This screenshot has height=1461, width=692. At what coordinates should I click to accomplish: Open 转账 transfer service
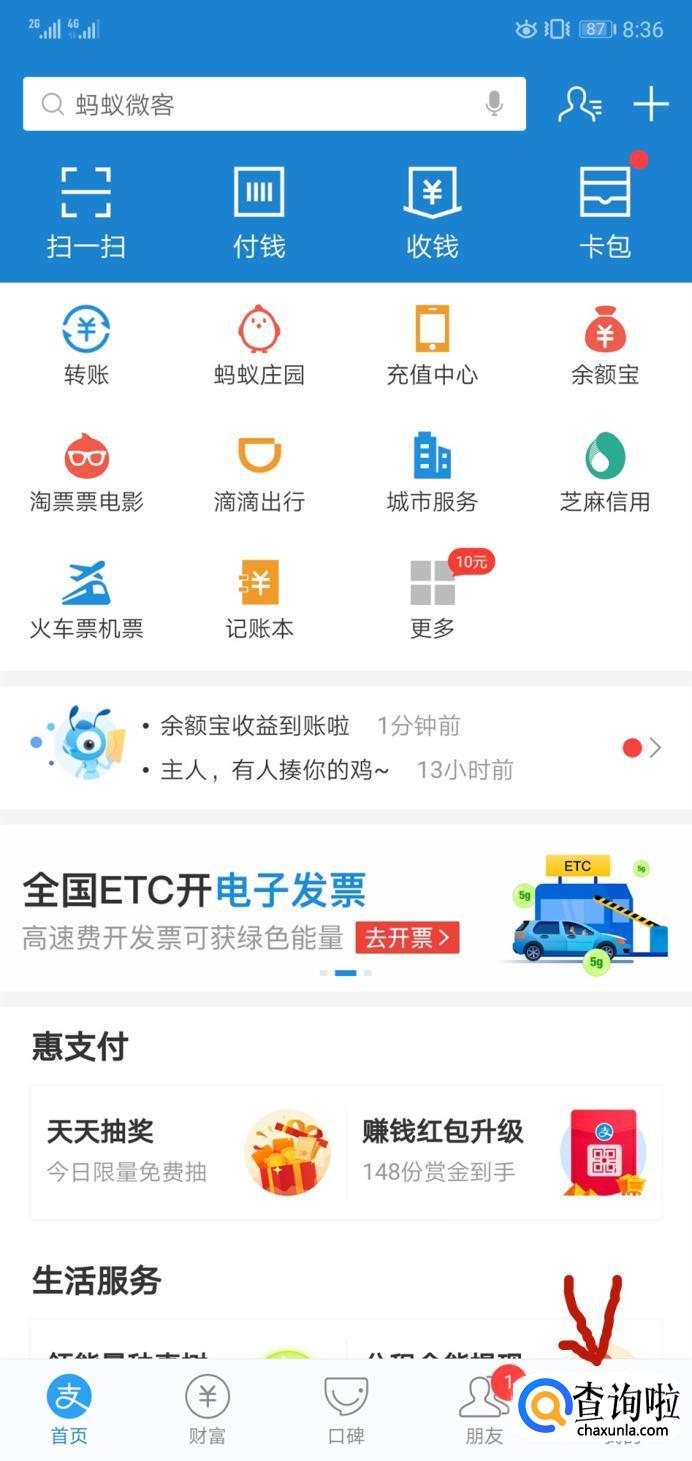tap(86, 346)
